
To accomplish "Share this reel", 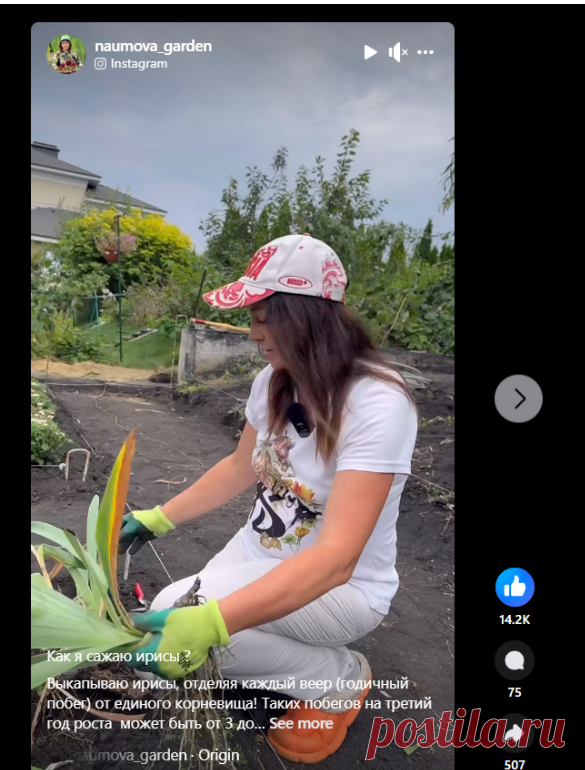I will tap(515, 733).
